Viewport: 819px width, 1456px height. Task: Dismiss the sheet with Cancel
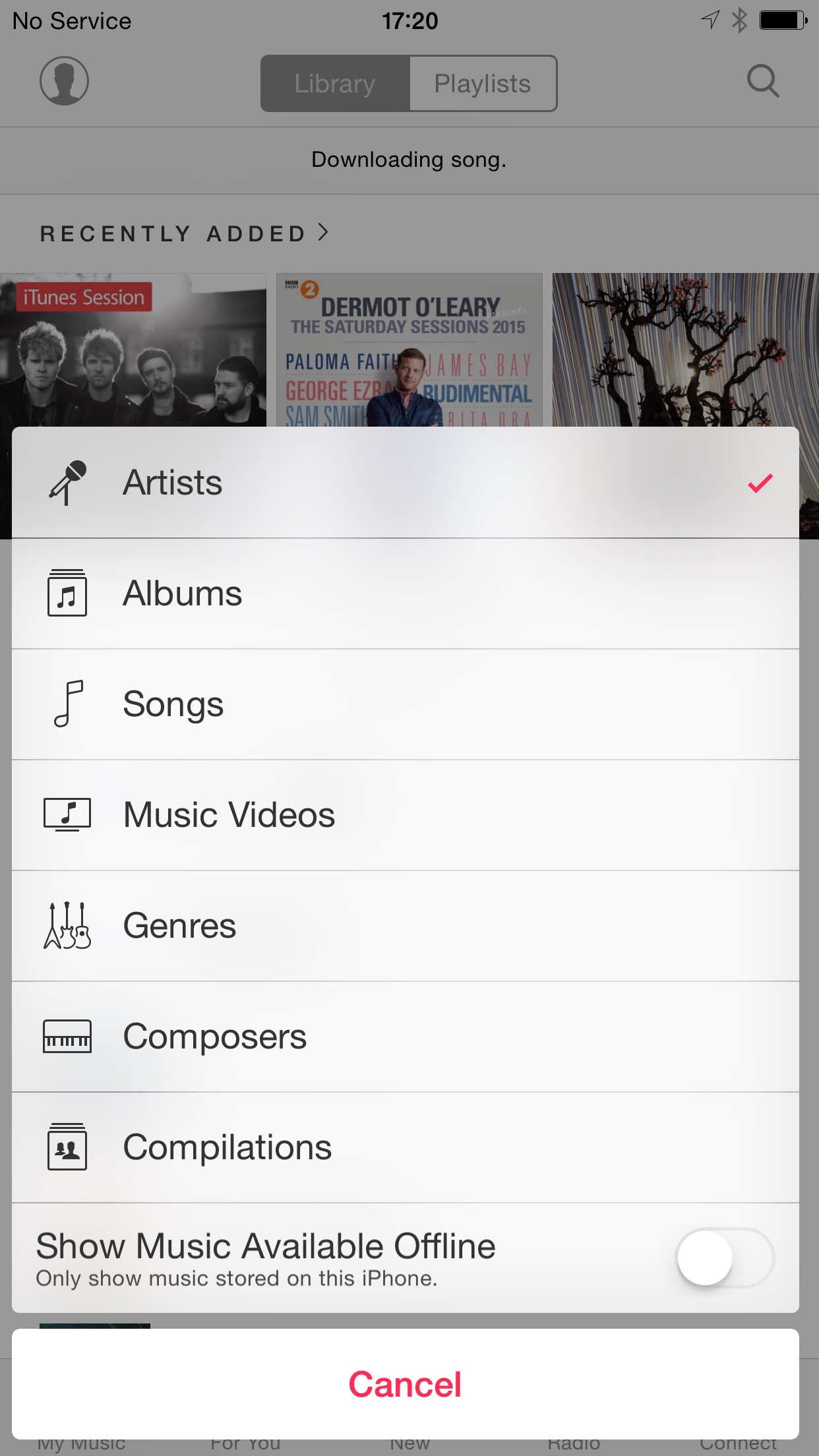click(x=405, y=1383)
